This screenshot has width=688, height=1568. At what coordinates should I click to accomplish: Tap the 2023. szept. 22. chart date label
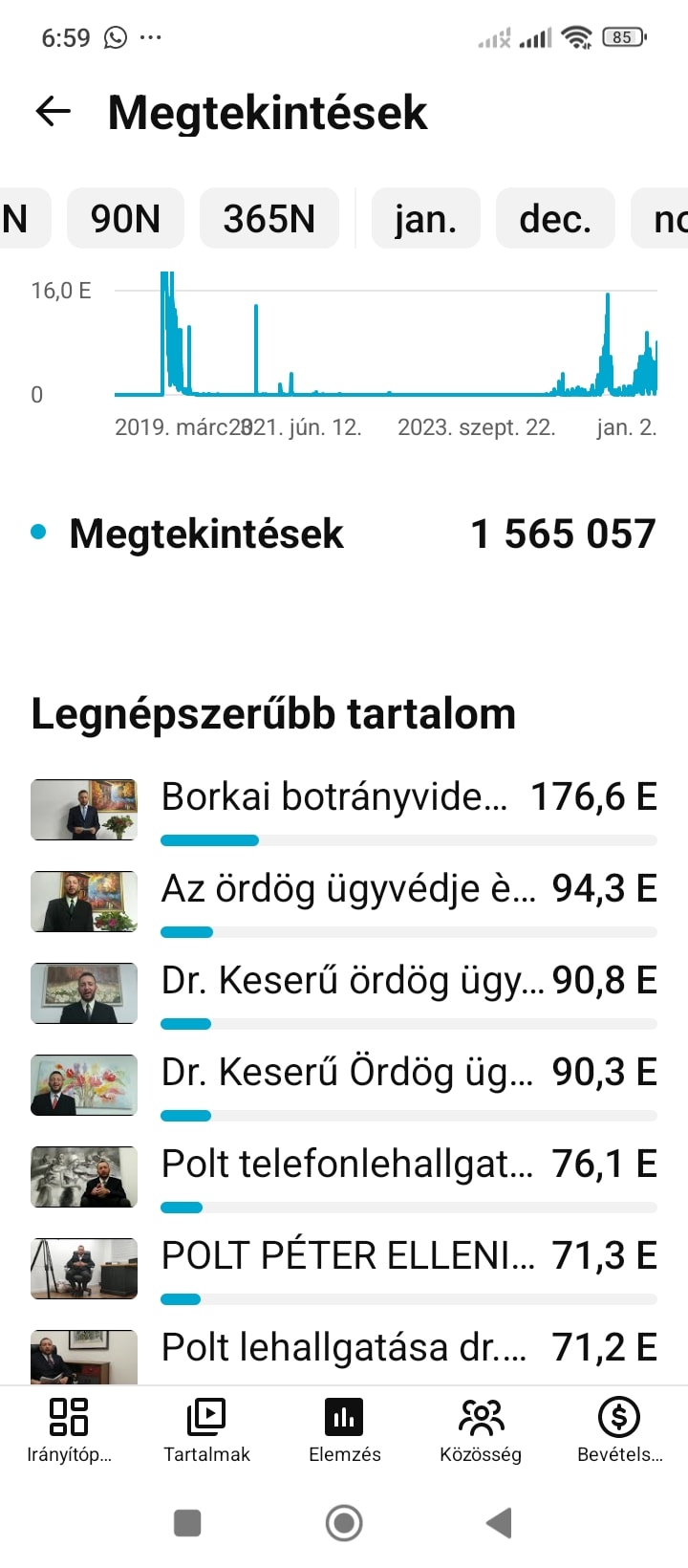click(x=477, y=426)
